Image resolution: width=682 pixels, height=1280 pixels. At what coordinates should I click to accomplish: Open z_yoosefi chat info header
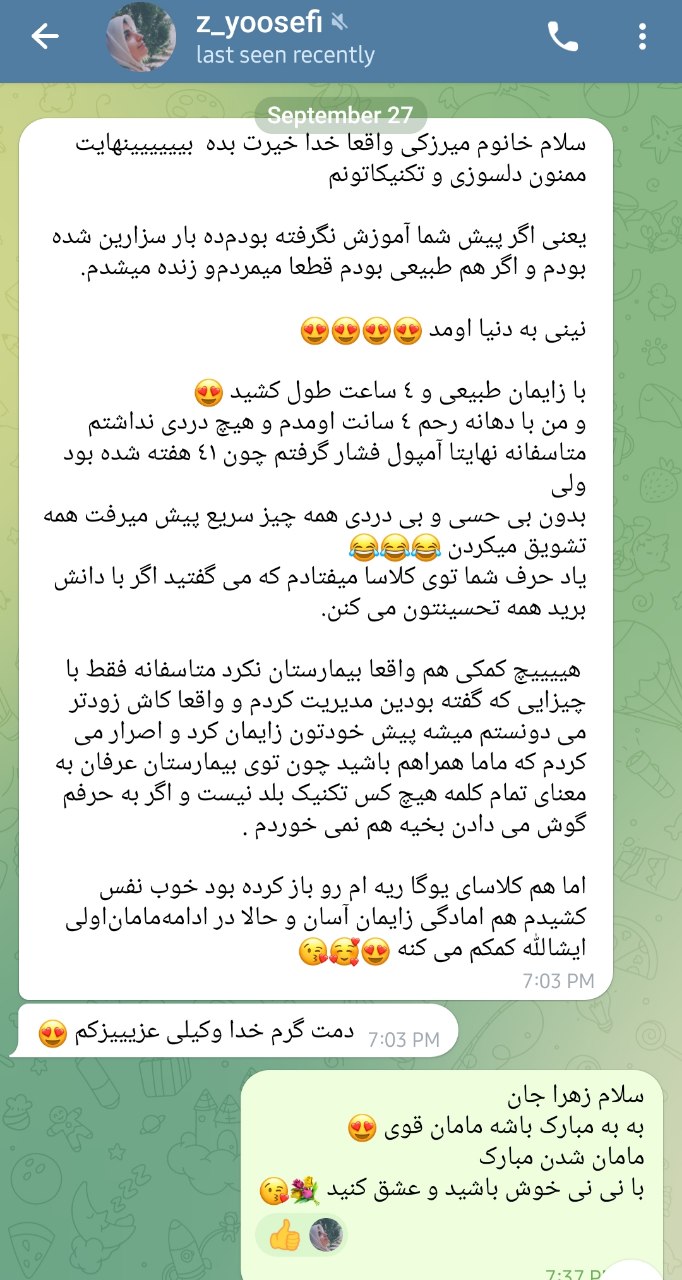pyautogui.click(x=285, y=38)
